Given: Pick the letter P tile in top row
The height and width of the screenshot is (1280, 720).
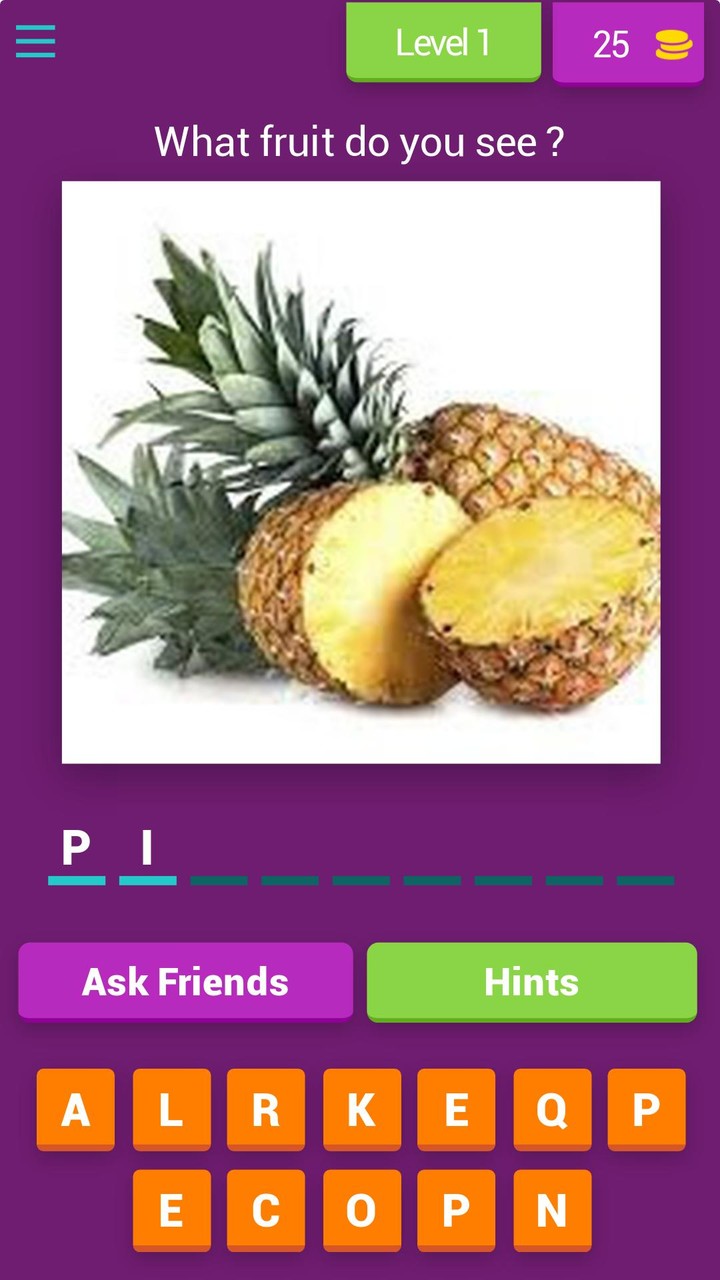Looking at the screenshot, I should (647, 1110).
